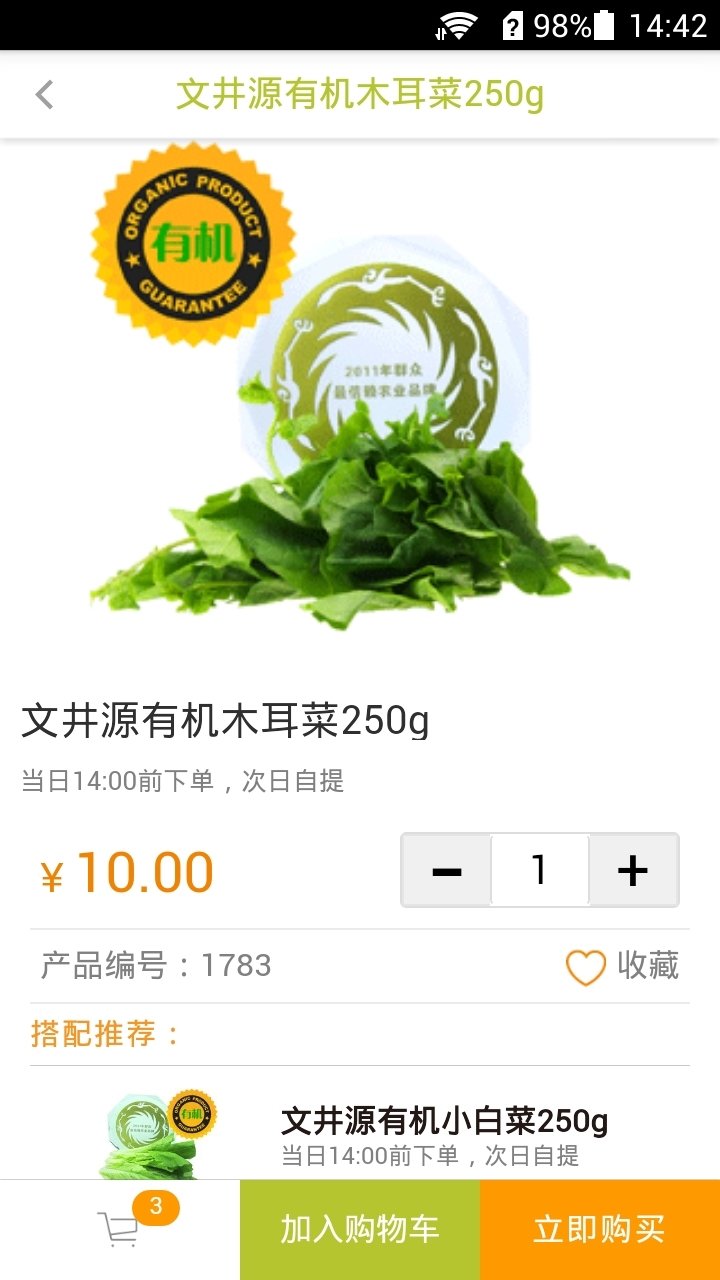The height and width of the screenshot is (1280, 720).
Task: Buy now with 立即购买 button
Action: (x=600, y=1229)
